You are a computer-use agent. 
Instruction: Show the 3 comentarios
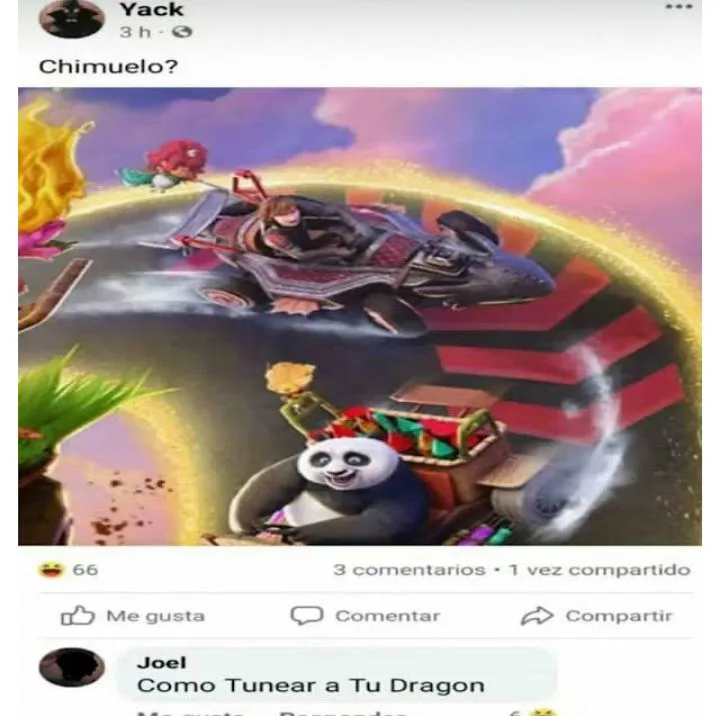click(x=409, y=570)
